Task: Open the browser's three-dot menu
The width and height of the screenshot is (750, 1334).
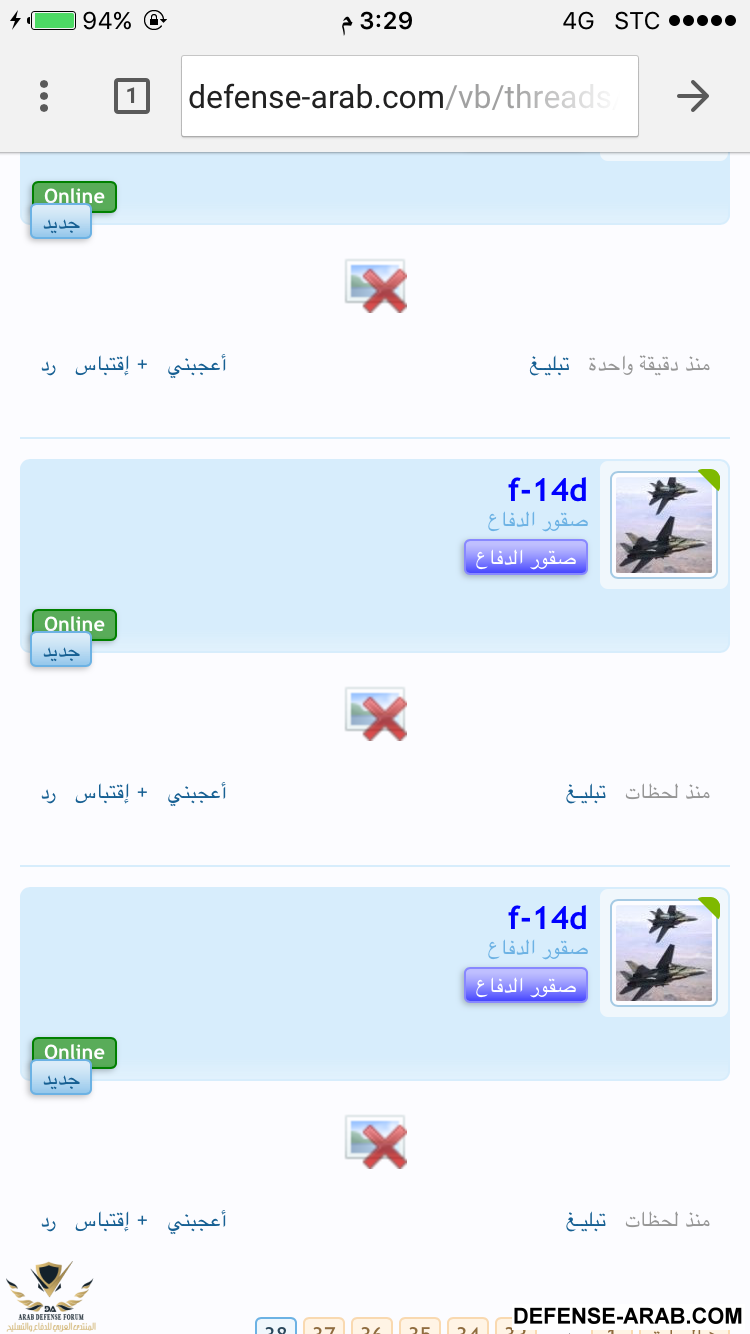Action: point(44,96)
